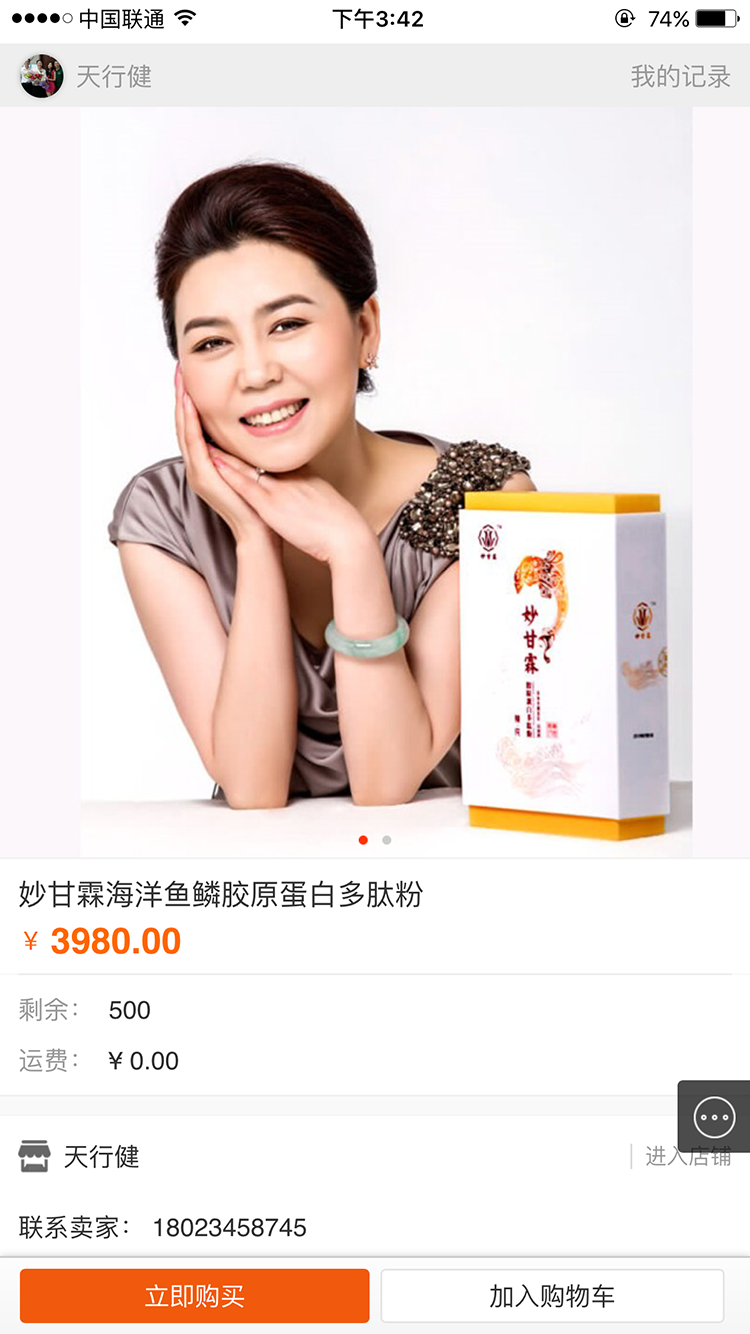
Task: Add the product via 加入购物车
Action: pyautogui.click(x=552, y=1297)
